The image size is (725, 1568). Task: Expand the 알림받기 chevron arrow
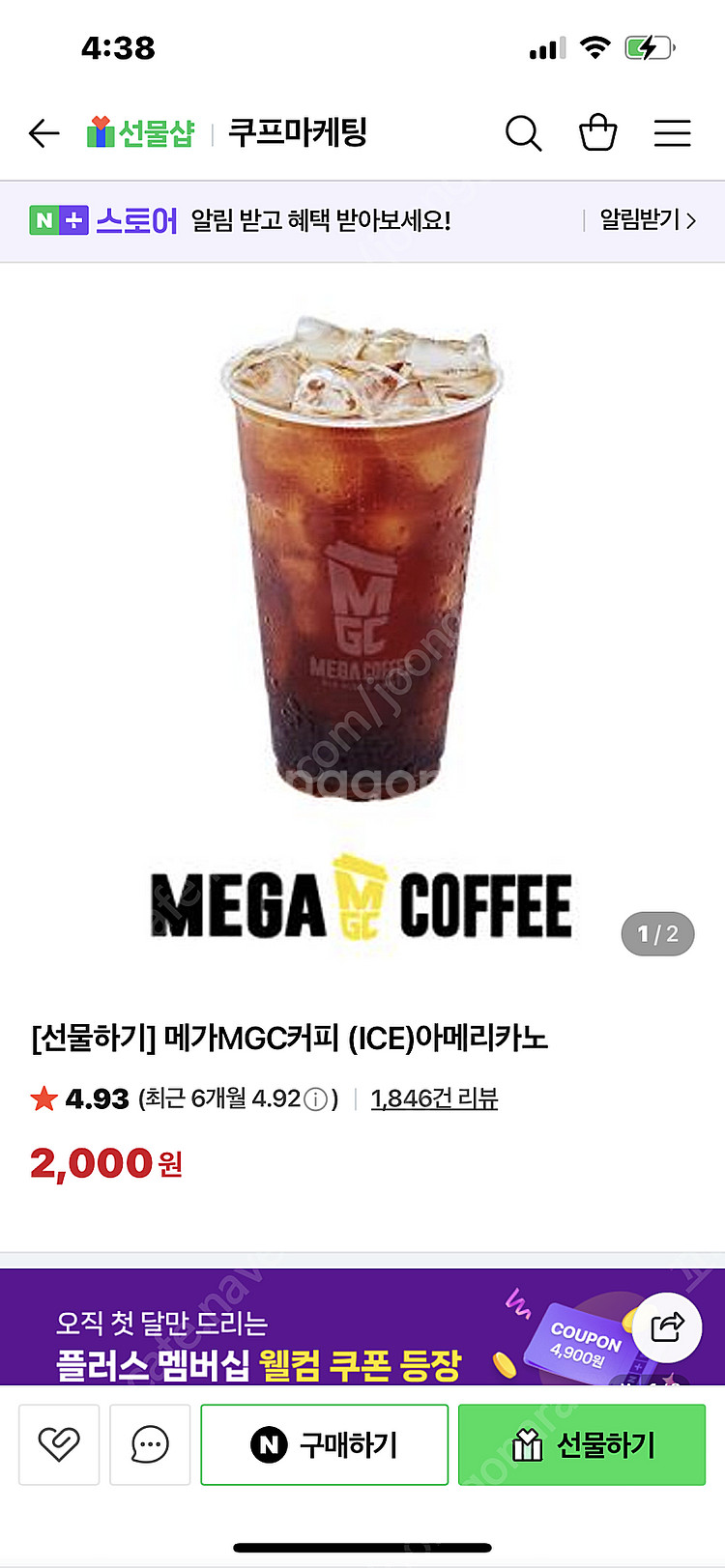coord(690,220)
